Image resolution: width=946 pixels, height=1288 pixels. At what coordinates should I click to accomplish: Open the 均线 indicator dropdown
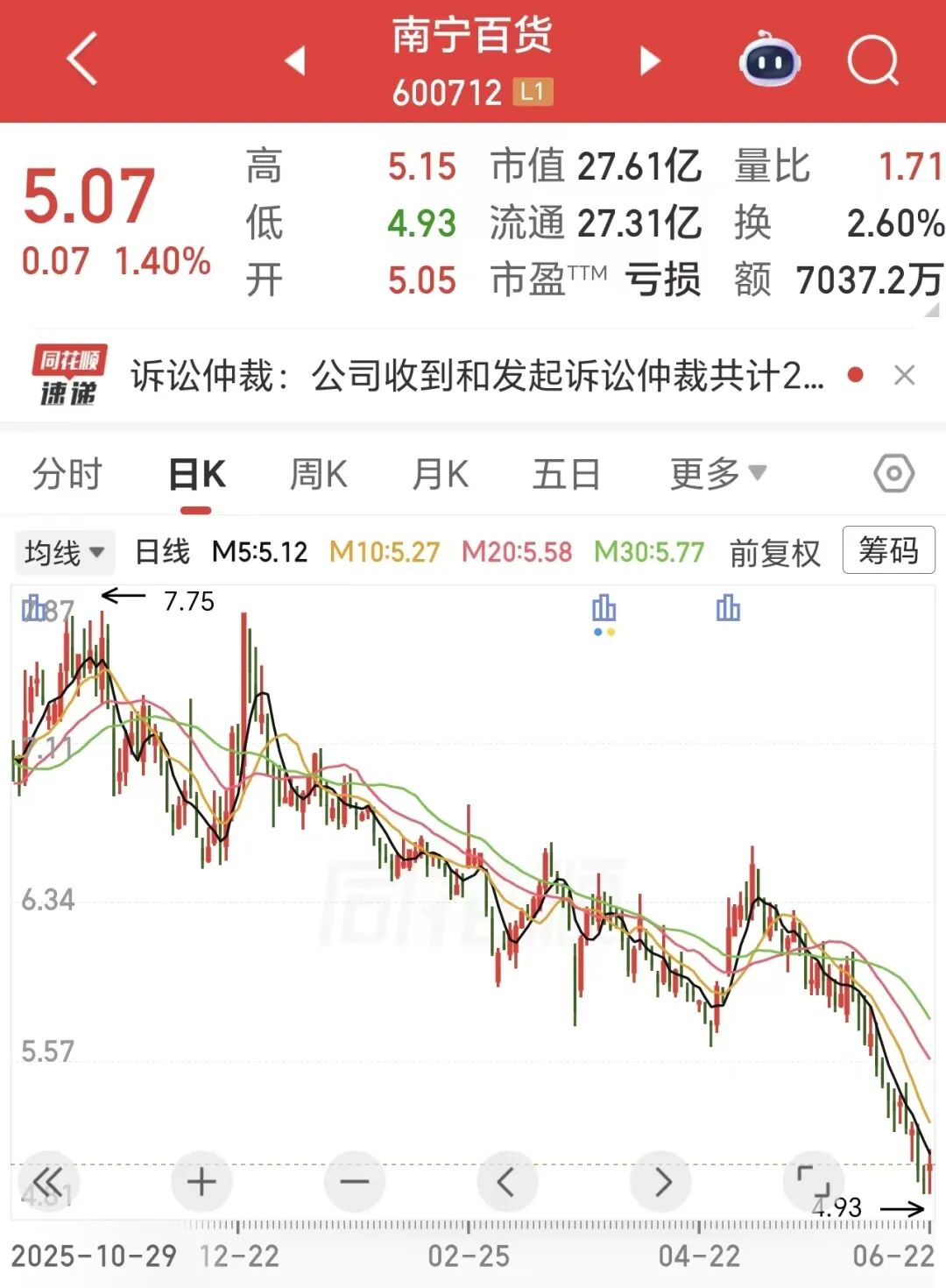coord(64,552)
